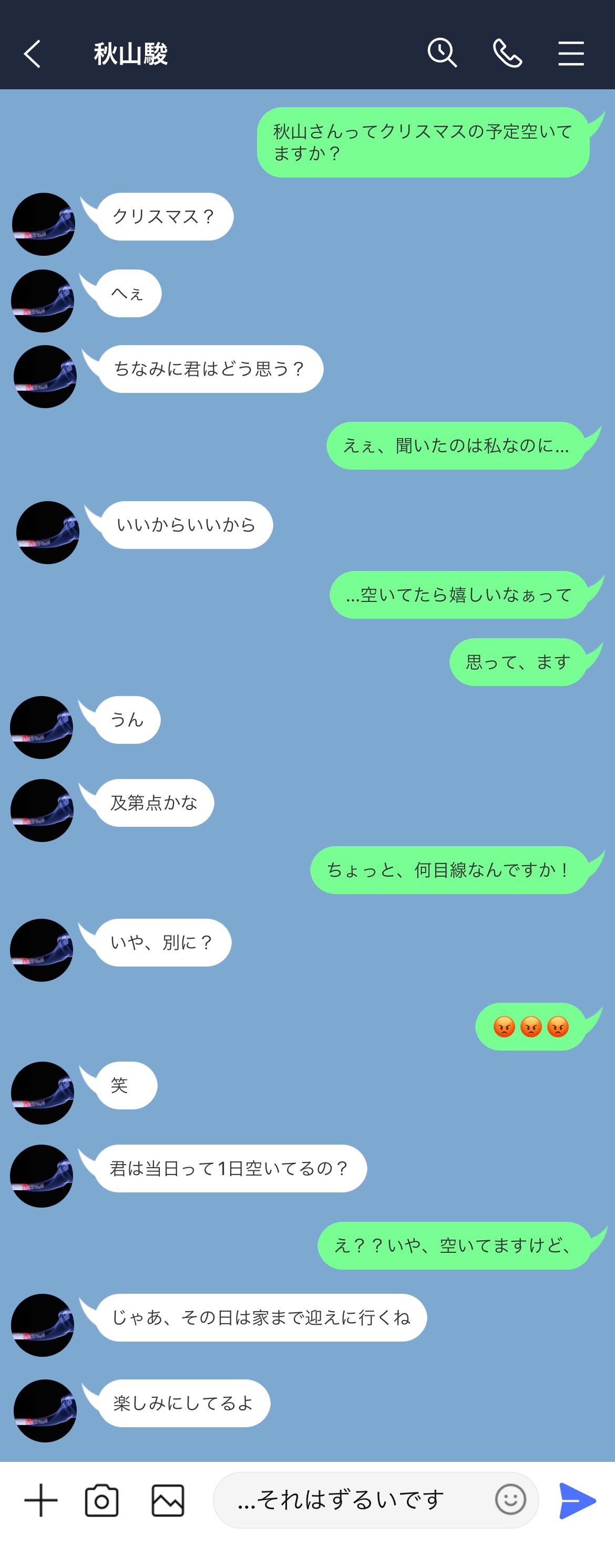
Task: Focus the message field reading …それはずるいです
Action: point(353,1500)
